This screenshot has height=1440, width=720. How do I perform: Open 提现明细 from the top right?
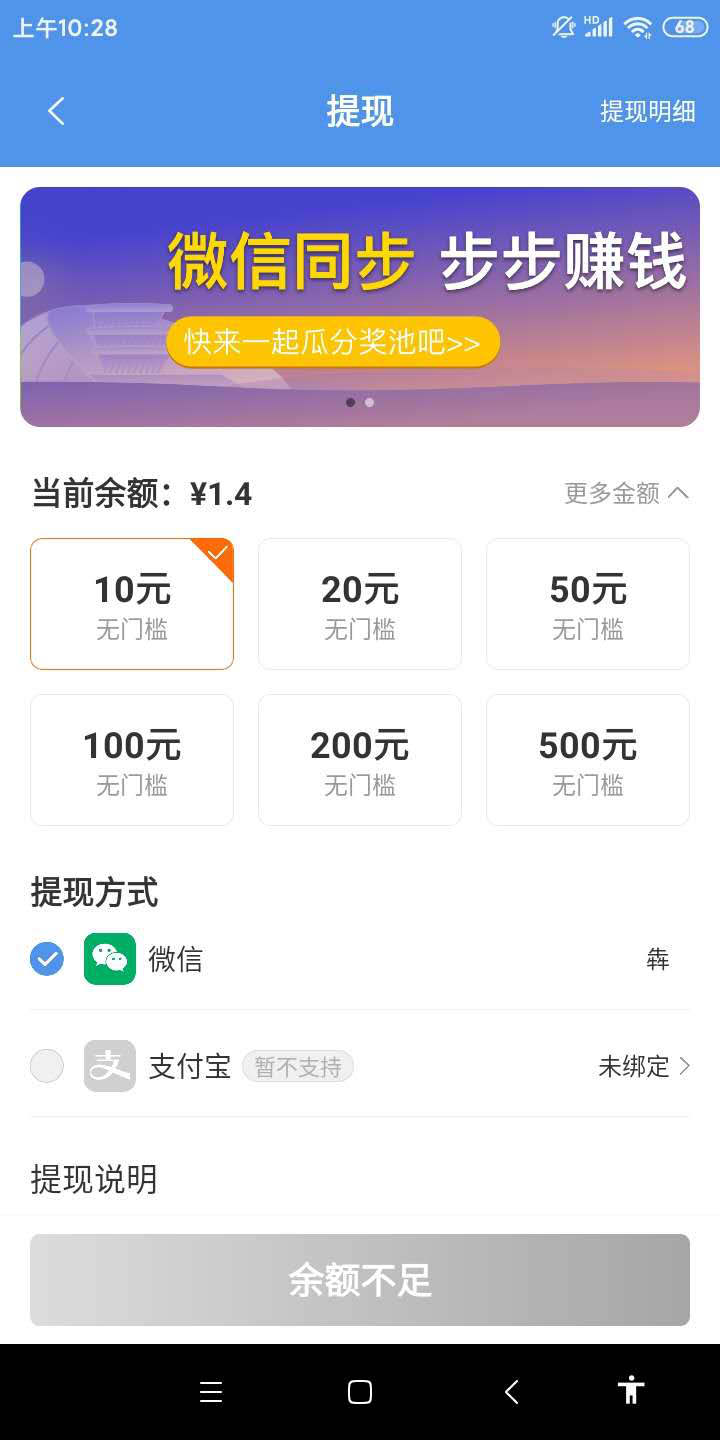[x=648, y=111]
